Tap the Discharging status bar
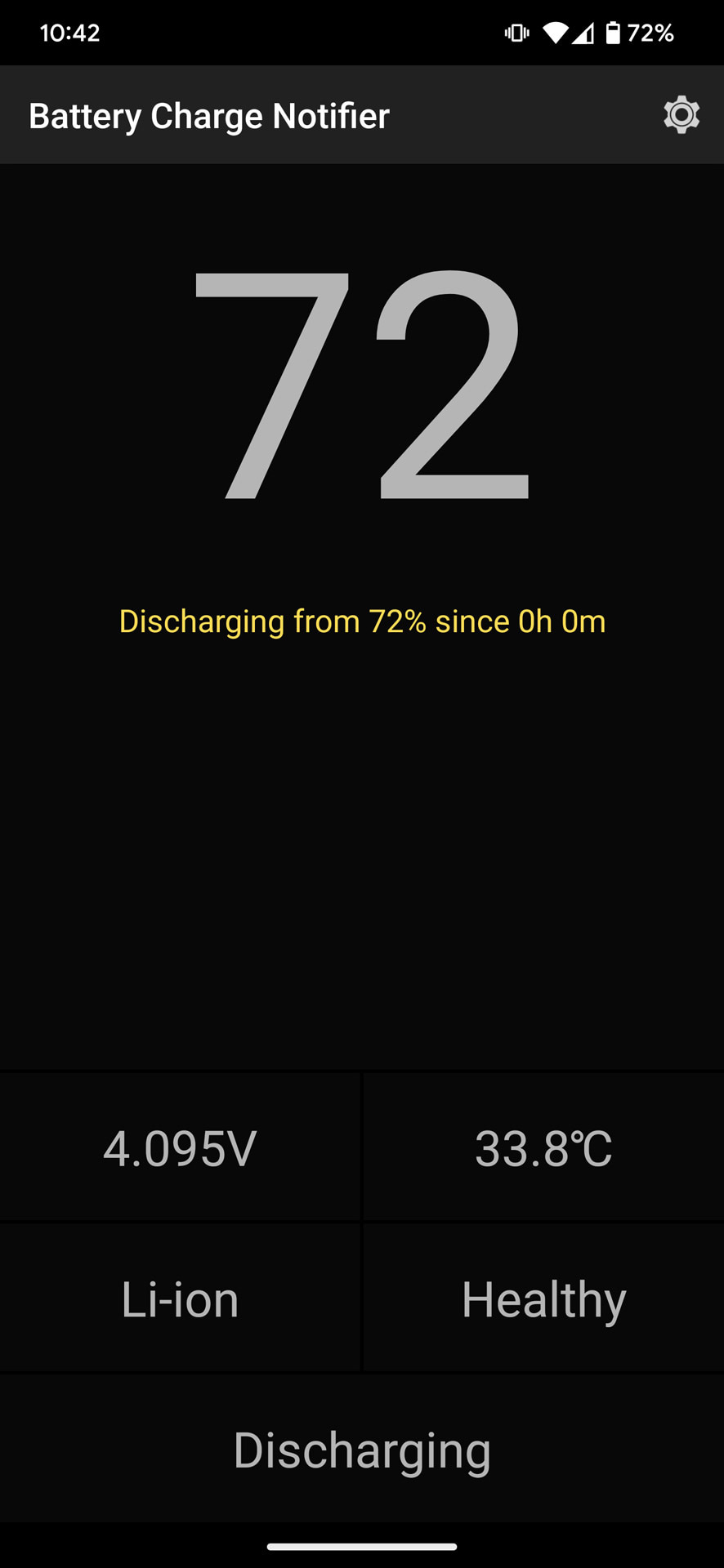This screenshot has height=1568, width=724. coord(362,1450)
